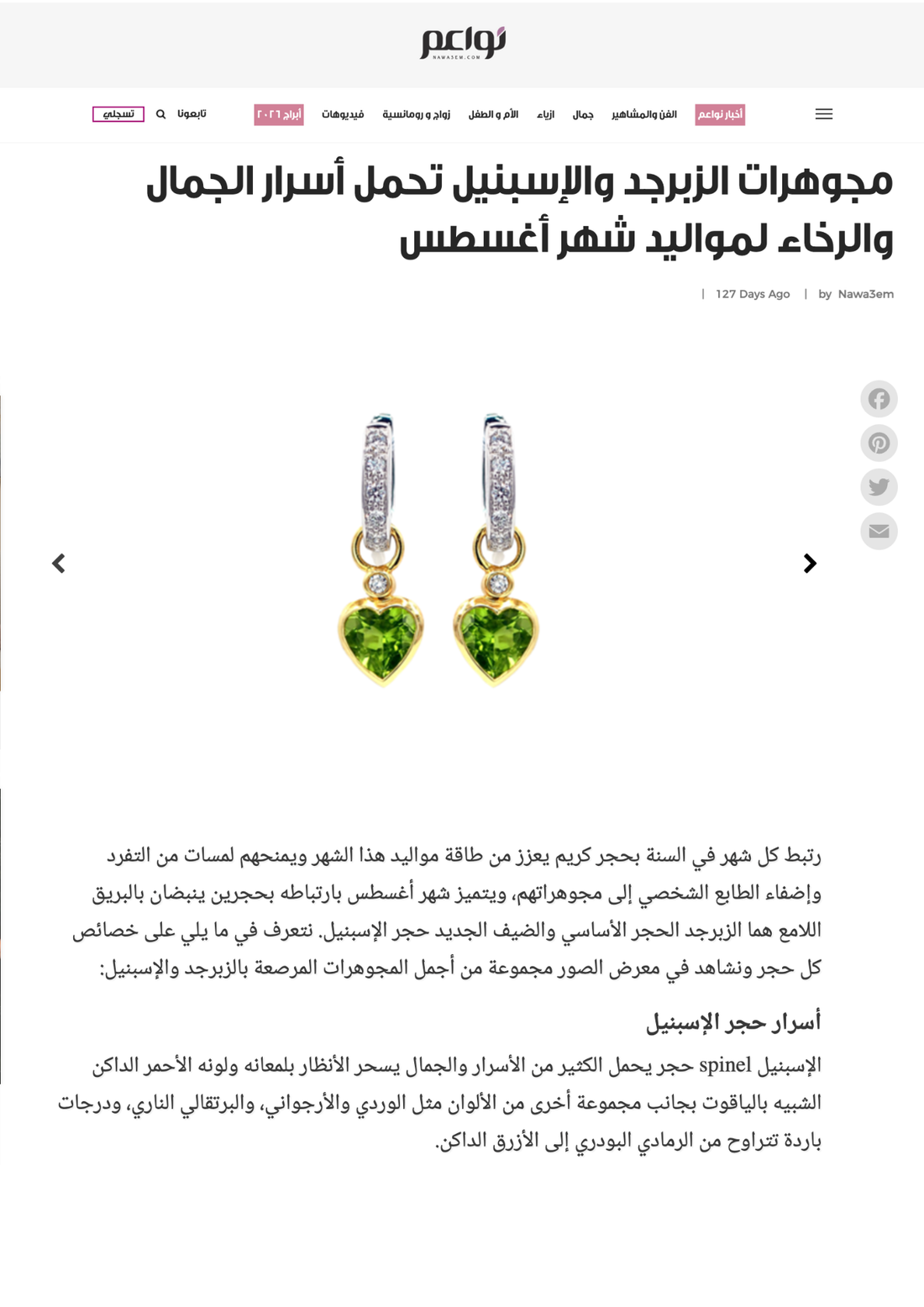Show the next gallery image
The image size is (924, 1307).
(x=810, y=564)
